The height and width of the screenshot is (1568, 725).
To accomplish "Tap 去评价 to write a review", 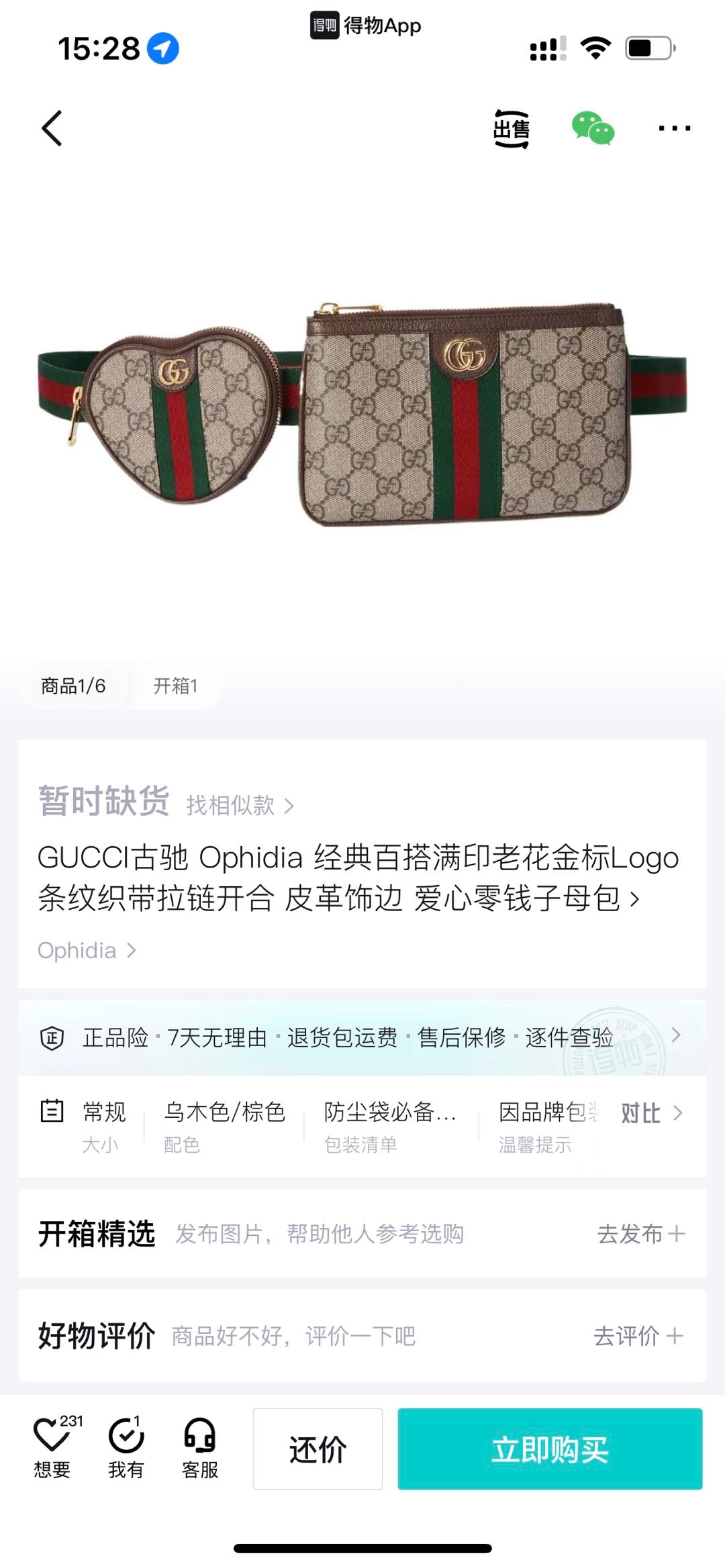I will (x=638, y=1336).
